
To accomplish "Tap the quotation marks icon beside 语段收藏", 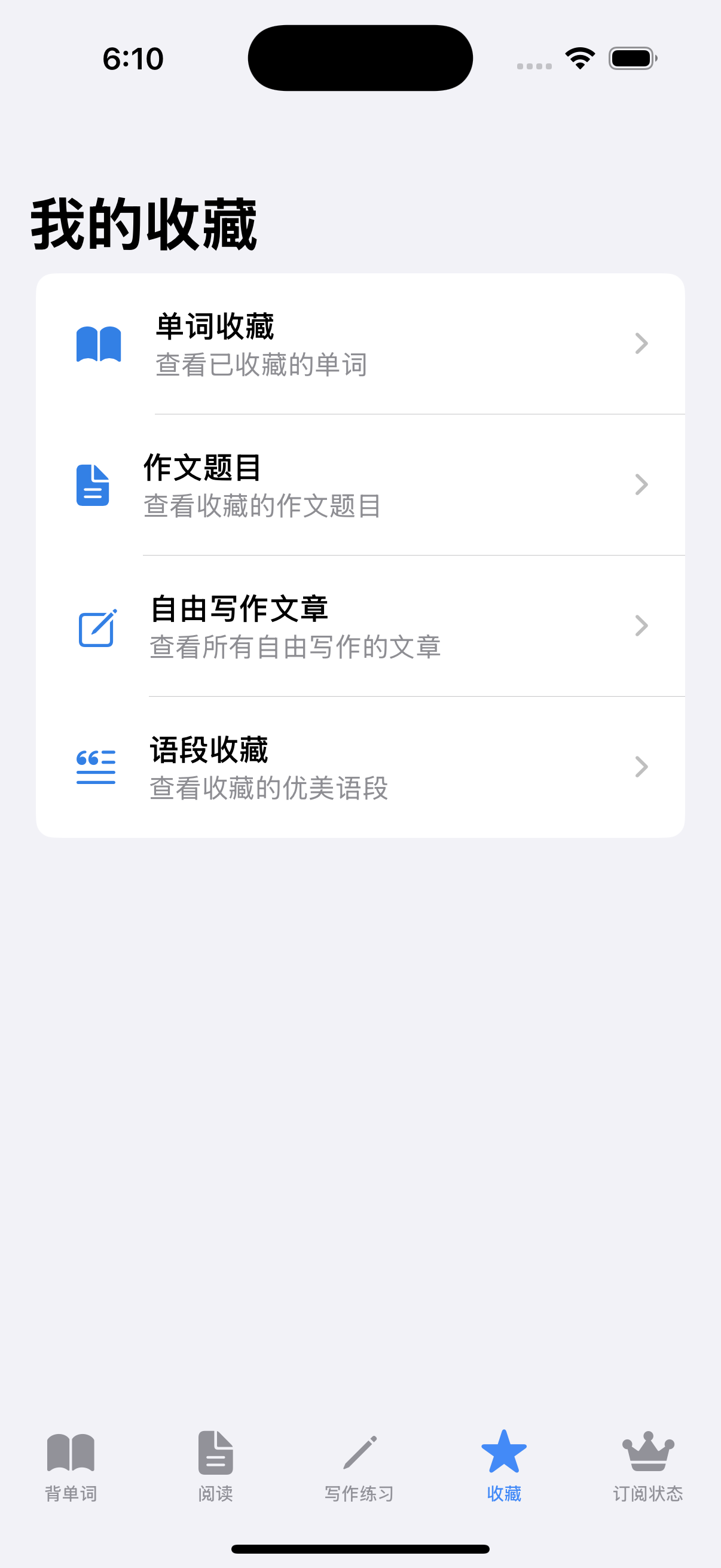I will tap(94, 766).
